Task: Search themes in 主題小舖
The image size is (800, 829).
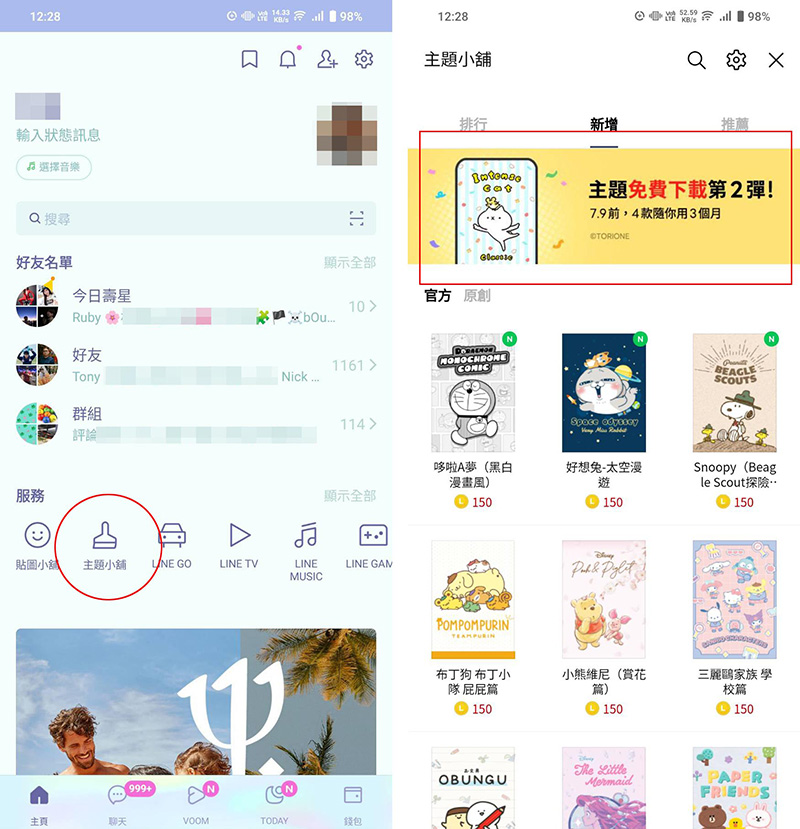Action: (x=697, y=61)
